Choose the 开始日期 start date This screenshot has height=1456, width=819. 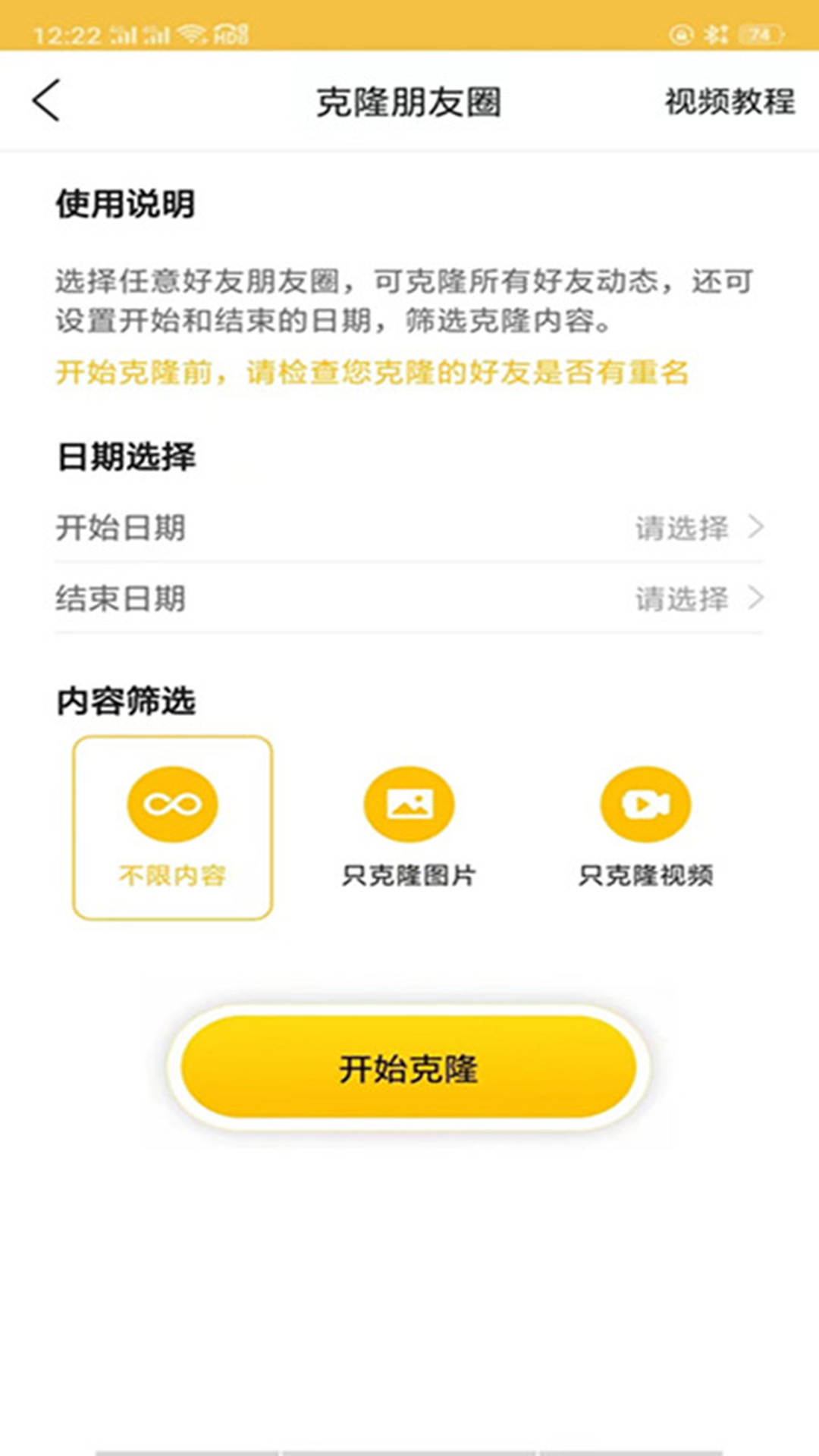[409, 528]
